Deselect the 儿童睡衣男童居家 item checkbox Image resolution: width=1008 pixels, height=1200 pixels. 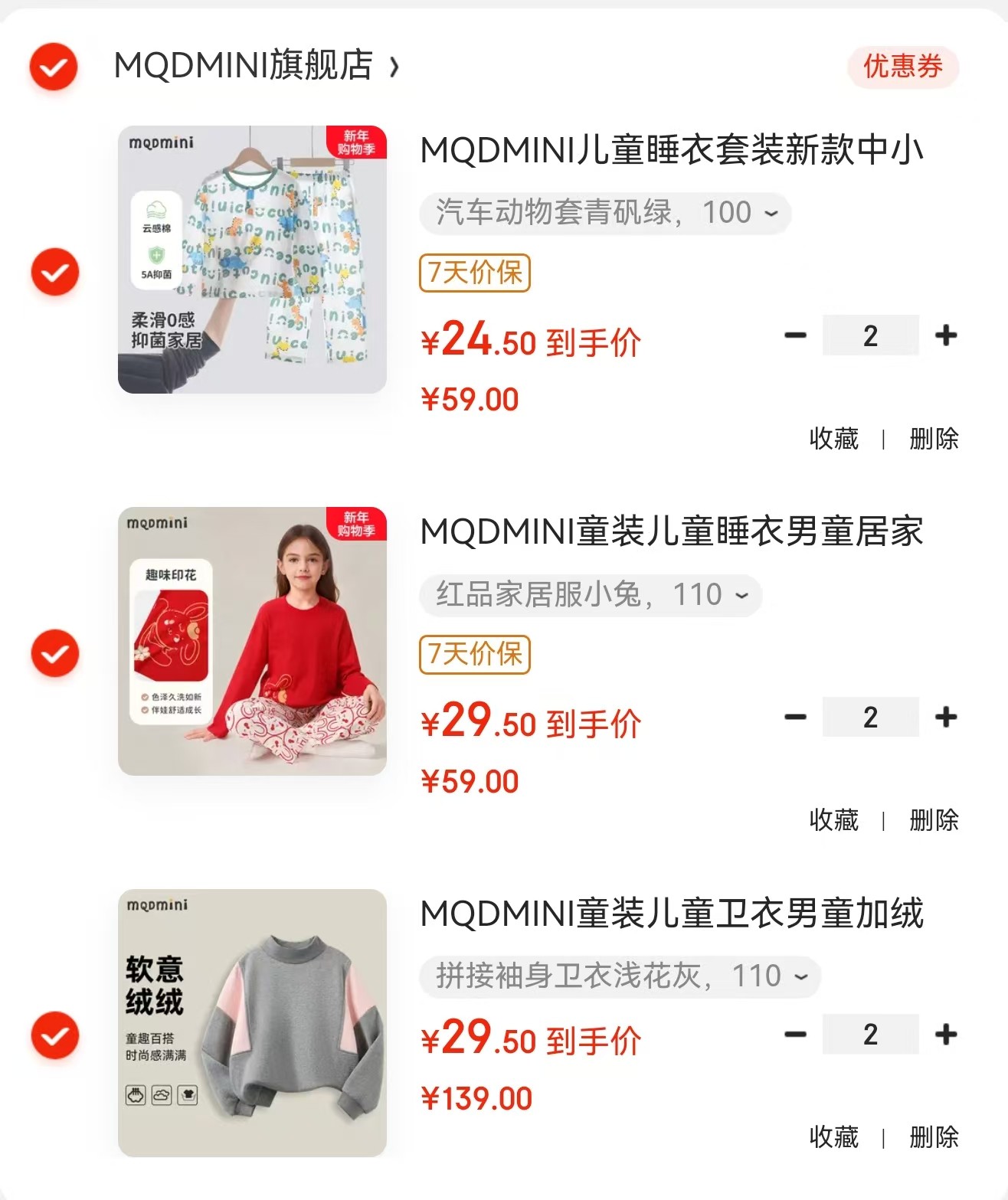click(54, 653)
